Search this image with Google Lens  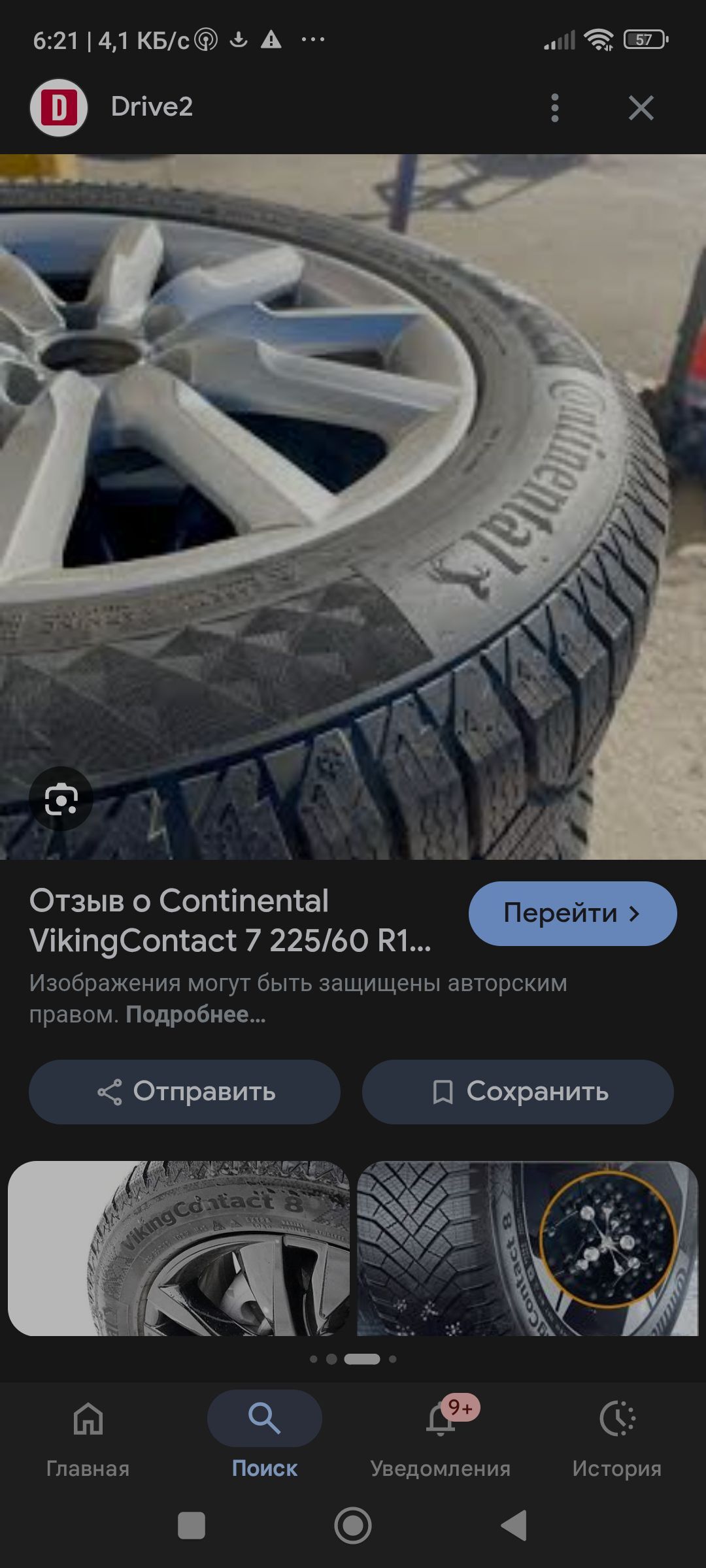[x=61, y=799]
